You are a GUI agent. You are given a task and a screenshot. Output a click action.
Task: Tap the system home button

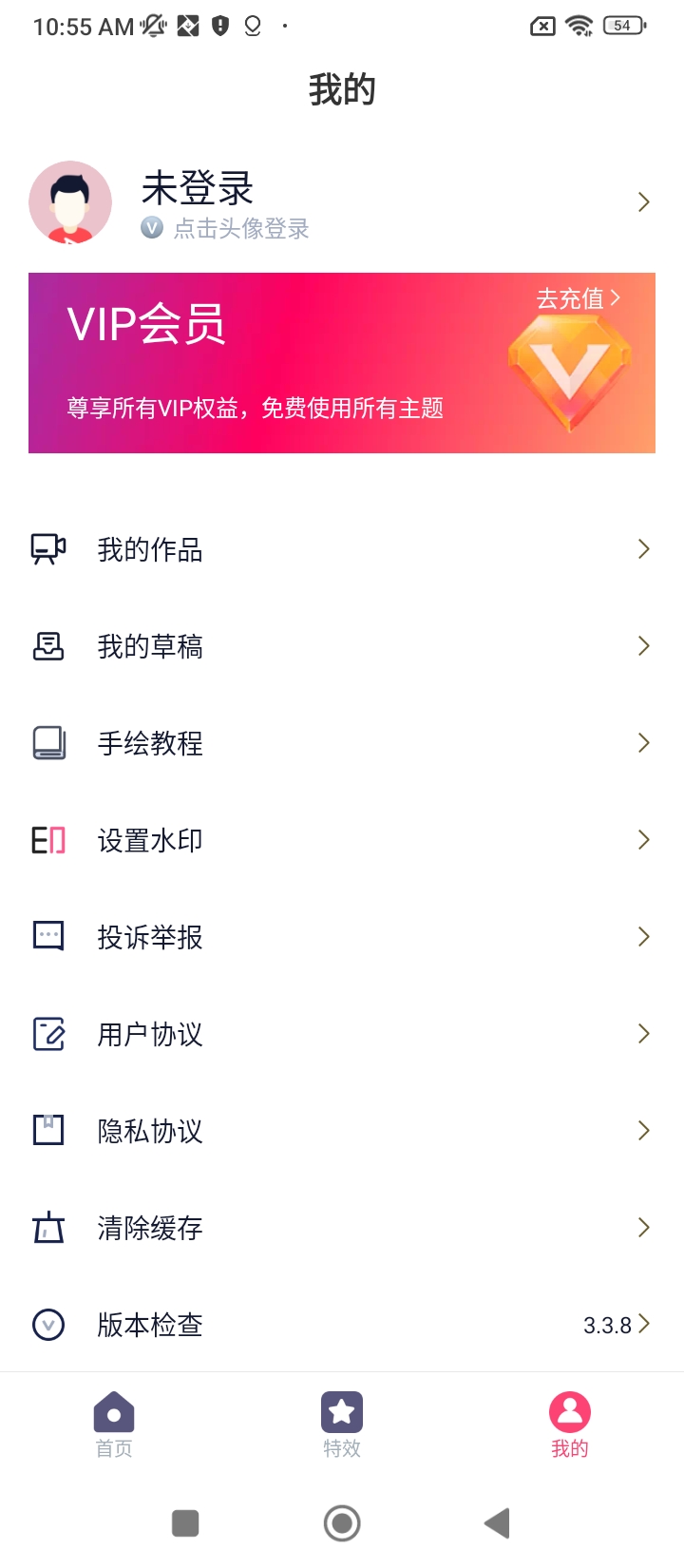[x=342, y=1523]
